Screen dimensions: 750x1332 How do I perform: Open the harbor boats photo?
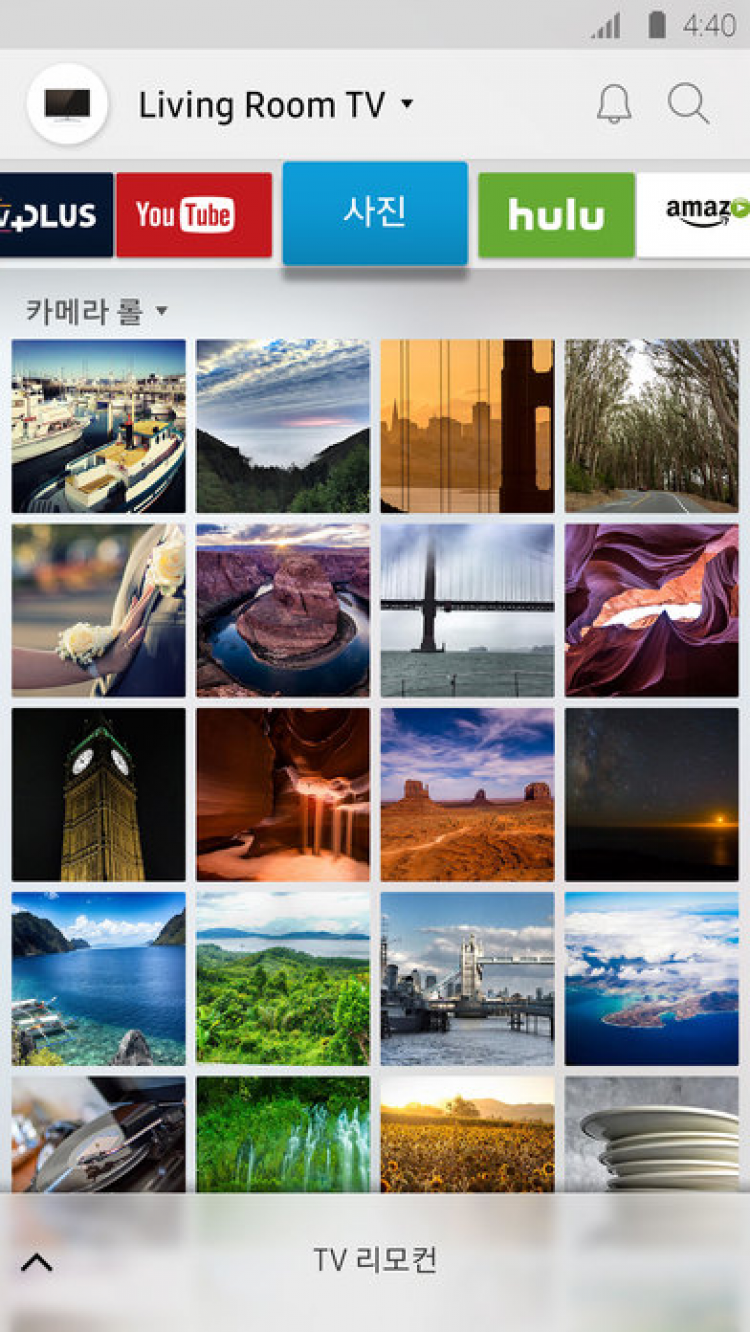point(99,426)
